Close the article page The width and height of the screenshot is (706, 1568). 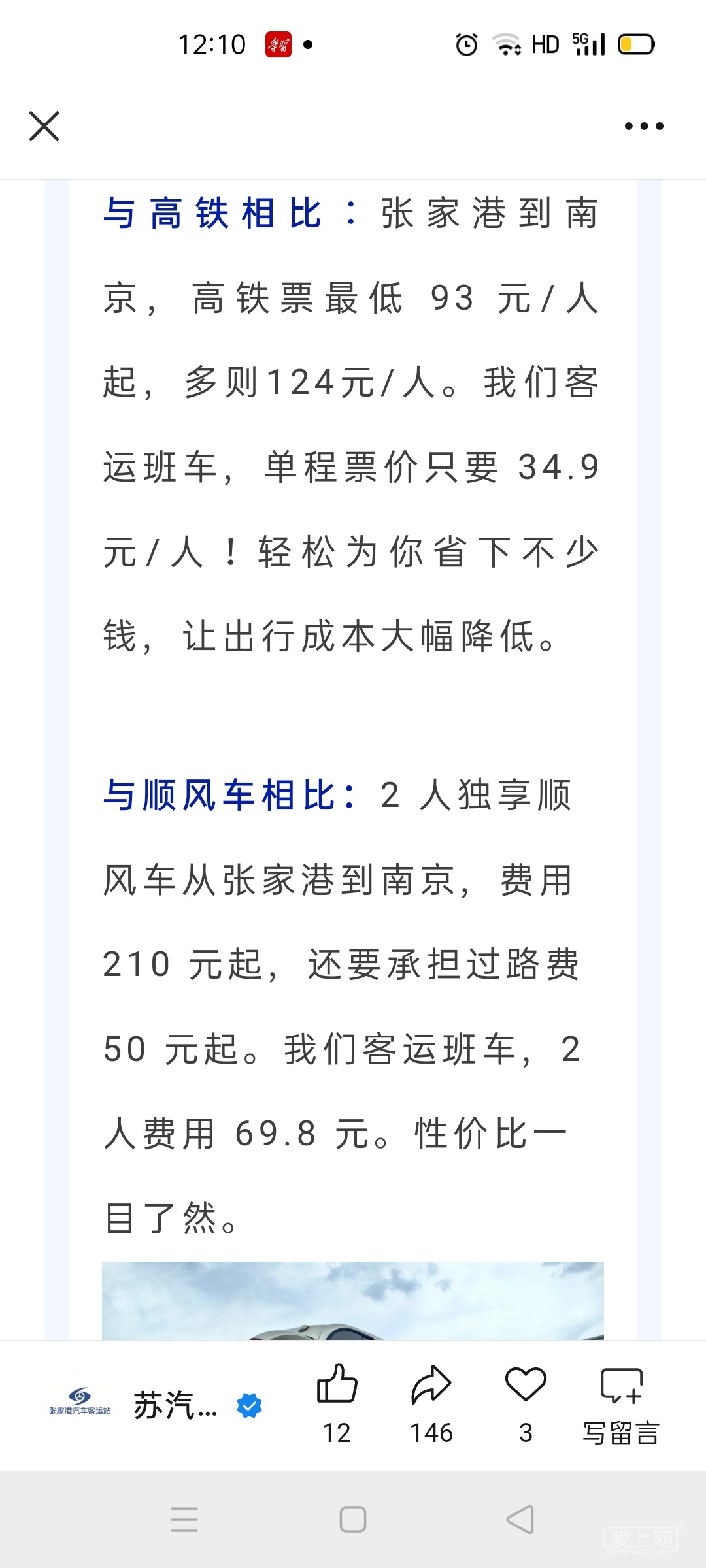[44, 126]
